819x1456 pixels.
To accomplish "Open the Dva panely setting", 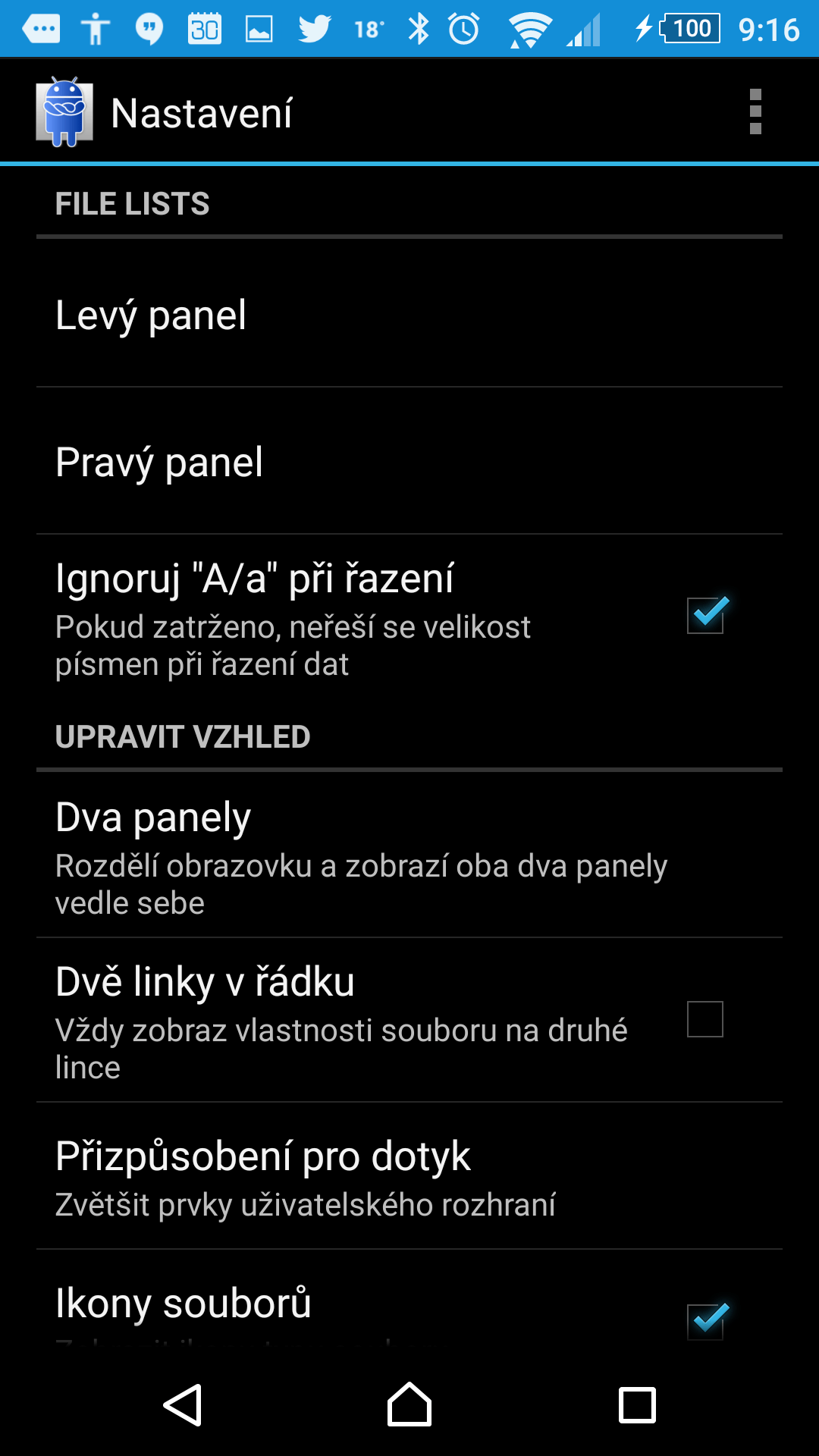I will pos(409,855).
